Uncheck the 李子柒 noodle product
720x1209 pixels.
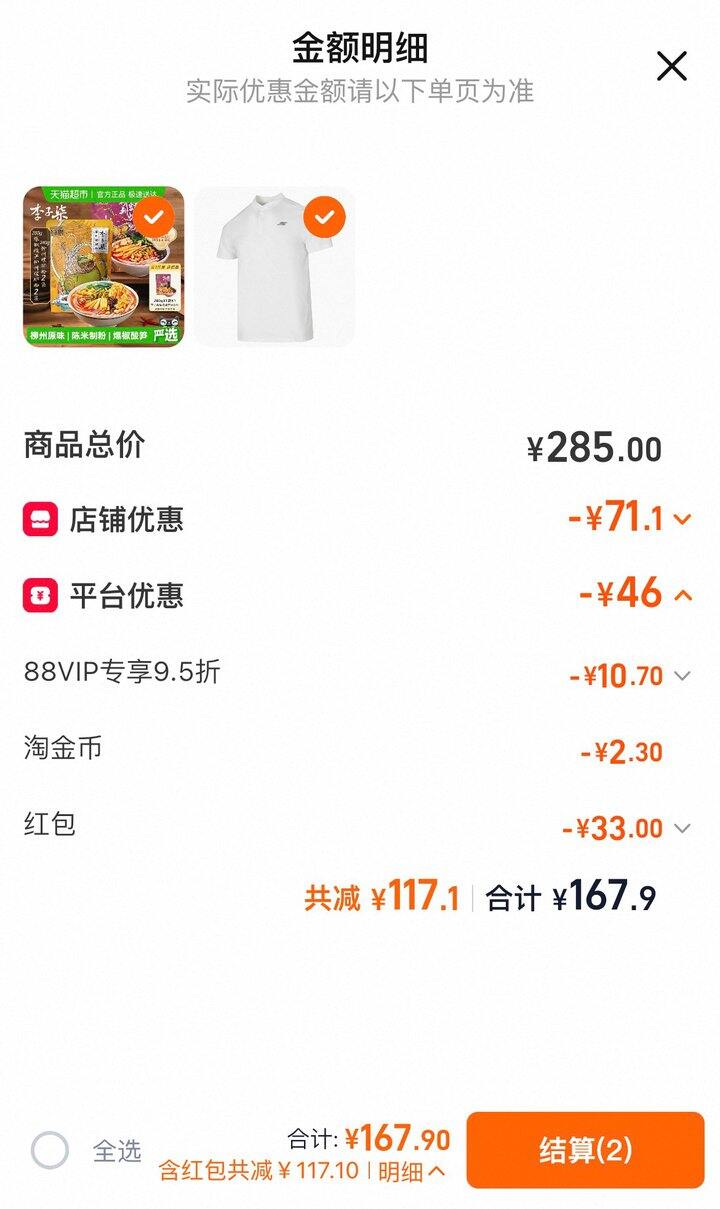click(x=154, y=217)
